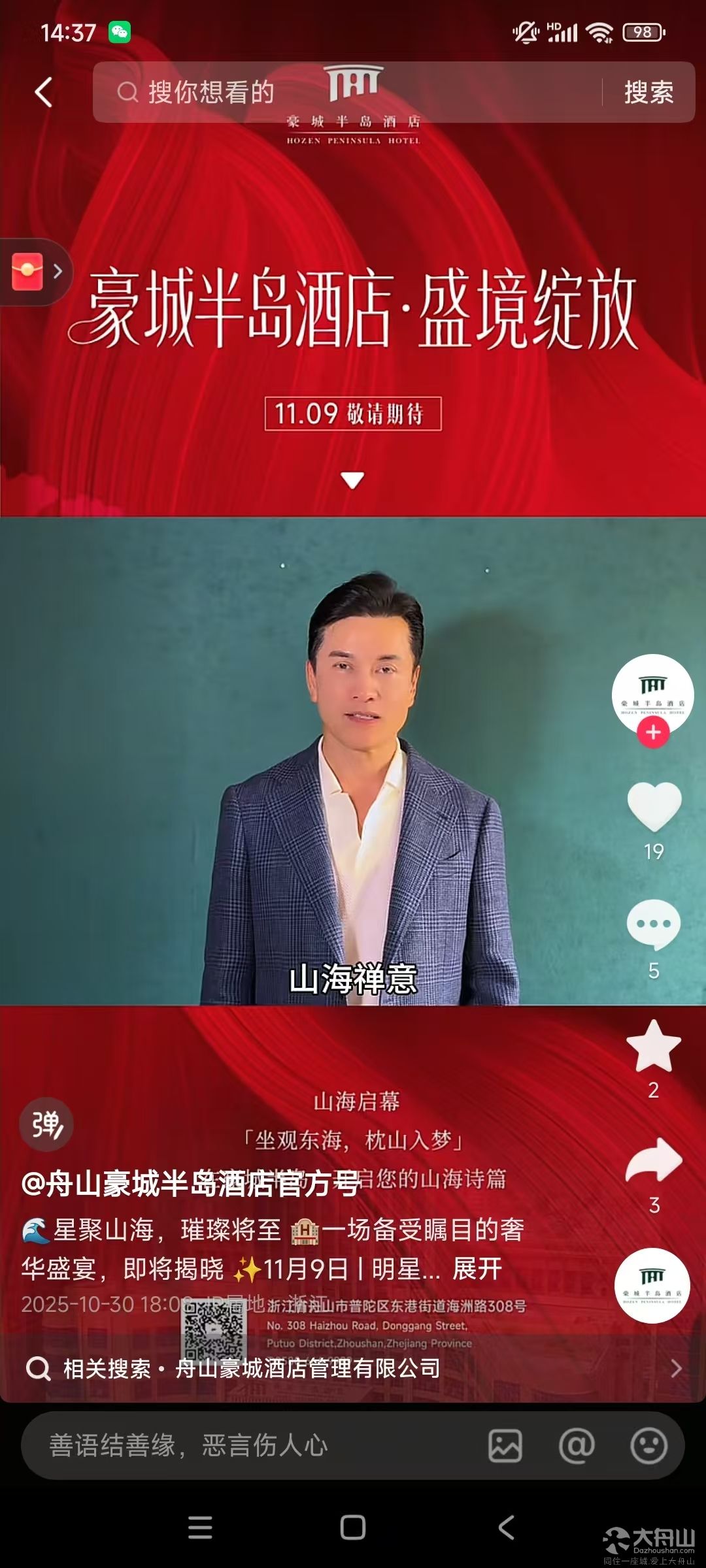The image size is (706, 1568).
Task: Share this video with the arrow icon
Action: point(654,1162)
